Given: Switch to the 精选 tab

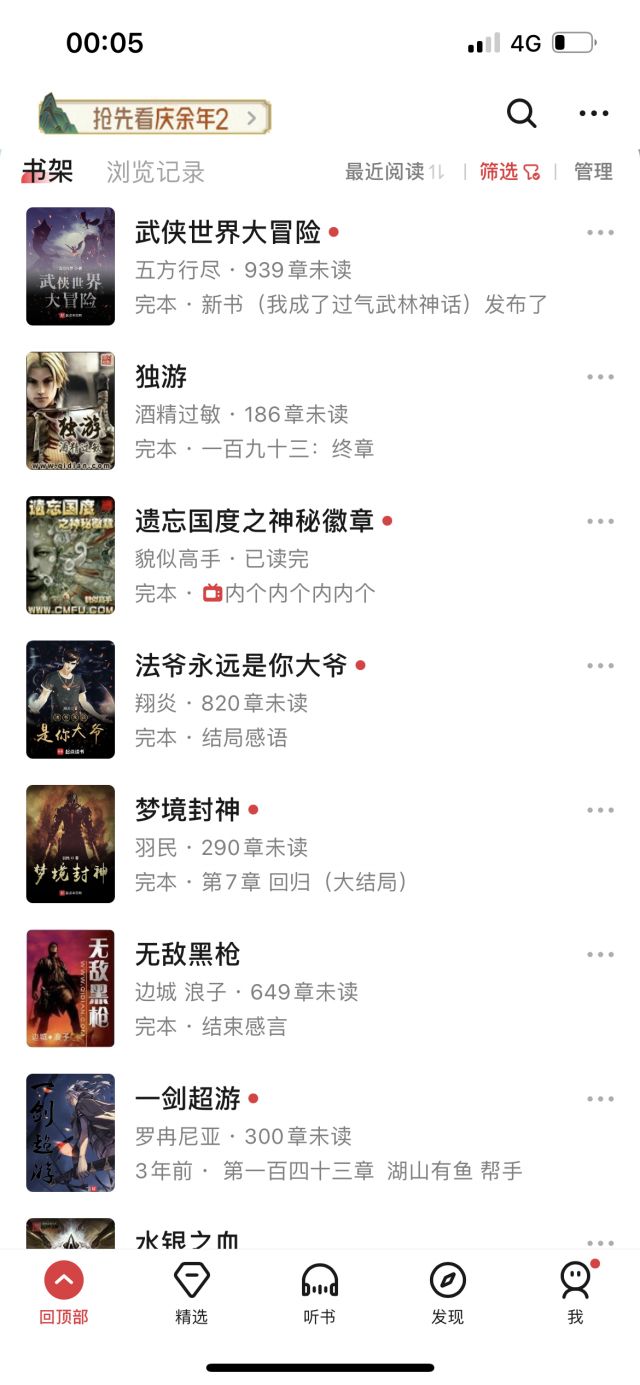Looking at the screenshot, I should pyautogui.click(x=191, y=1293).
